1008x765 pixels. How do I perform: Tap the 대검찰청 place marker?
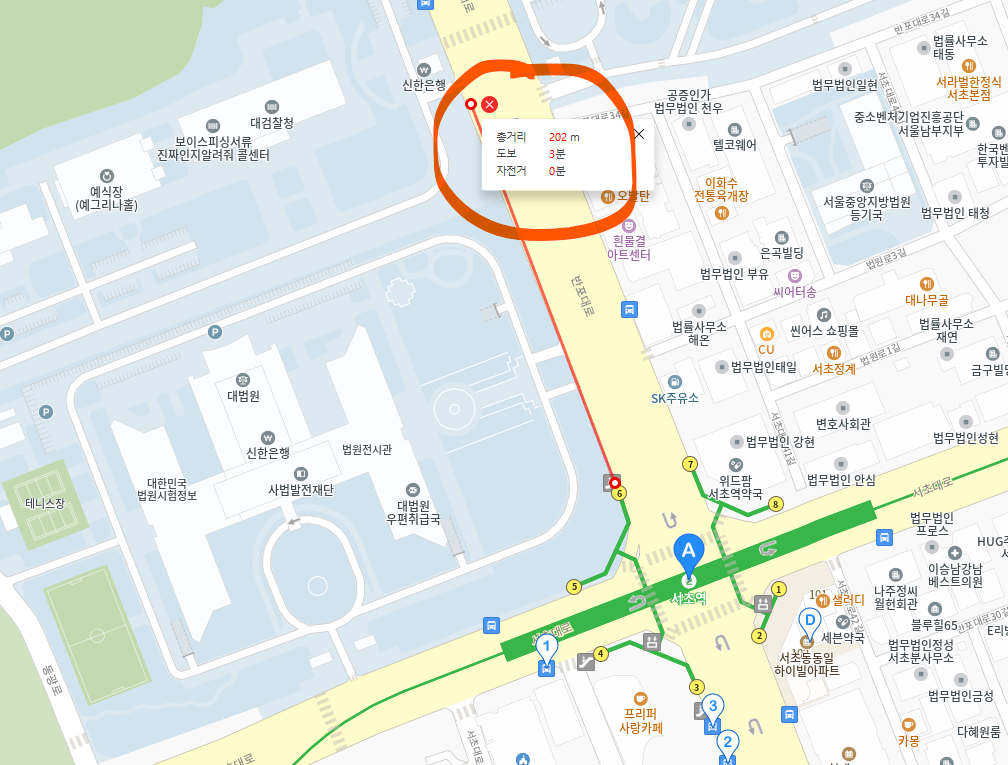(271, 107)
